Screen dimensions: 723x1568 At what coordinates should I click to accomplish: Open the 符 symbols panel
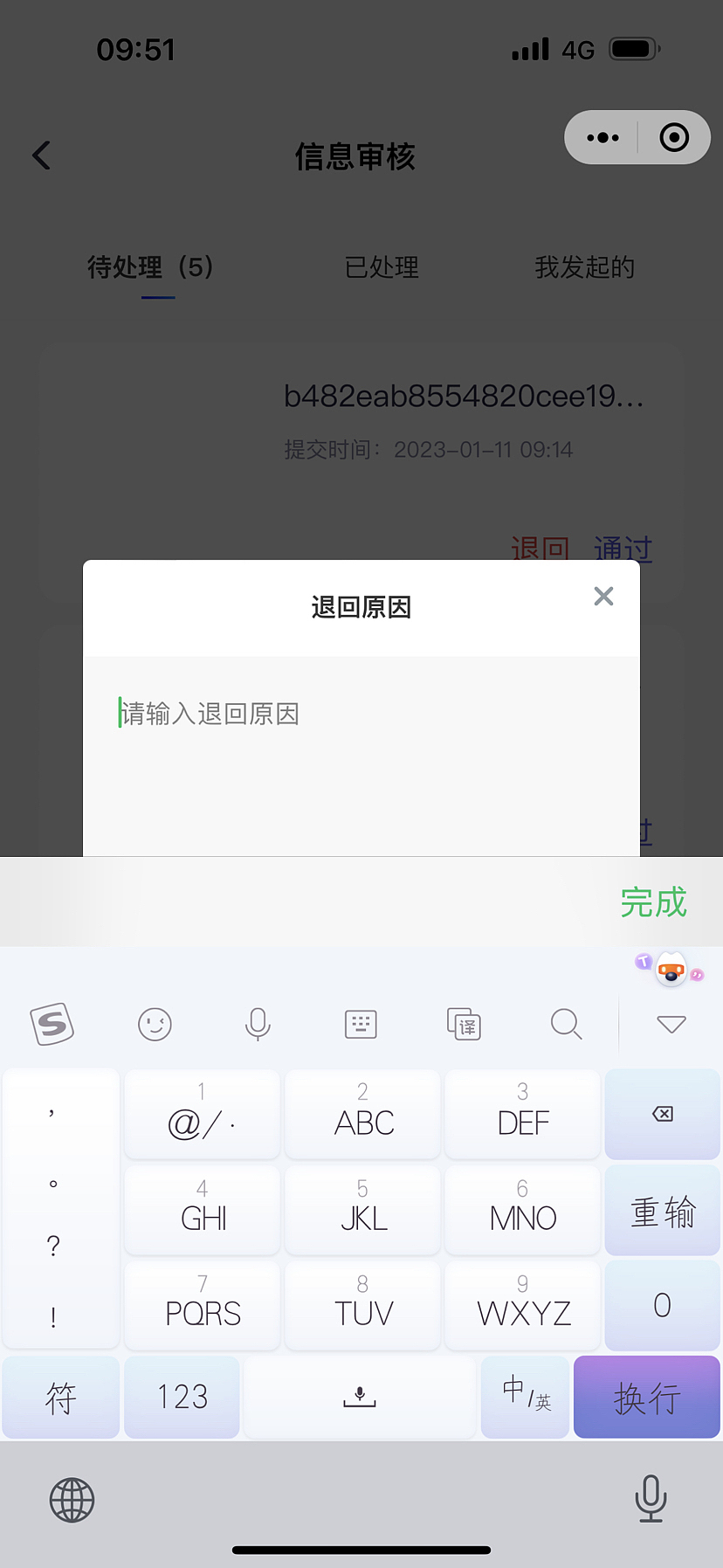61,1397
